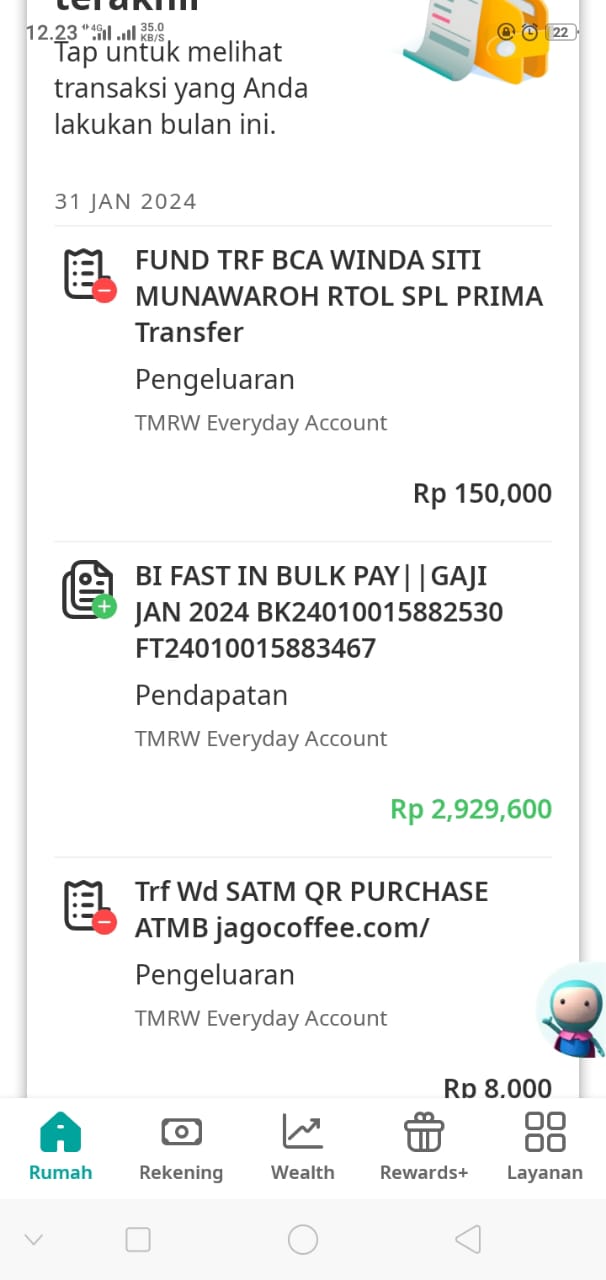Open the Layanan tab
Viewport: 606px width, 1280px height.
pos(545,1147)
